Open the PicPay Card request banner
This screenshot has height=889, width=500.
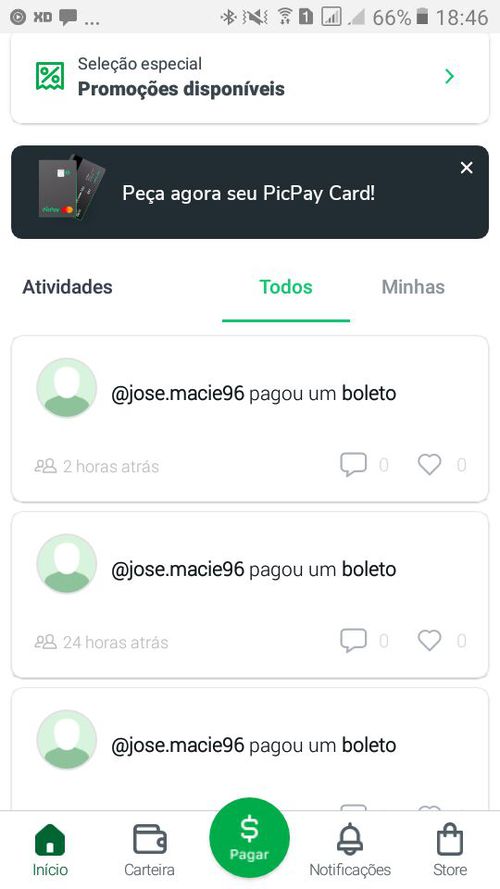[249, 192]
